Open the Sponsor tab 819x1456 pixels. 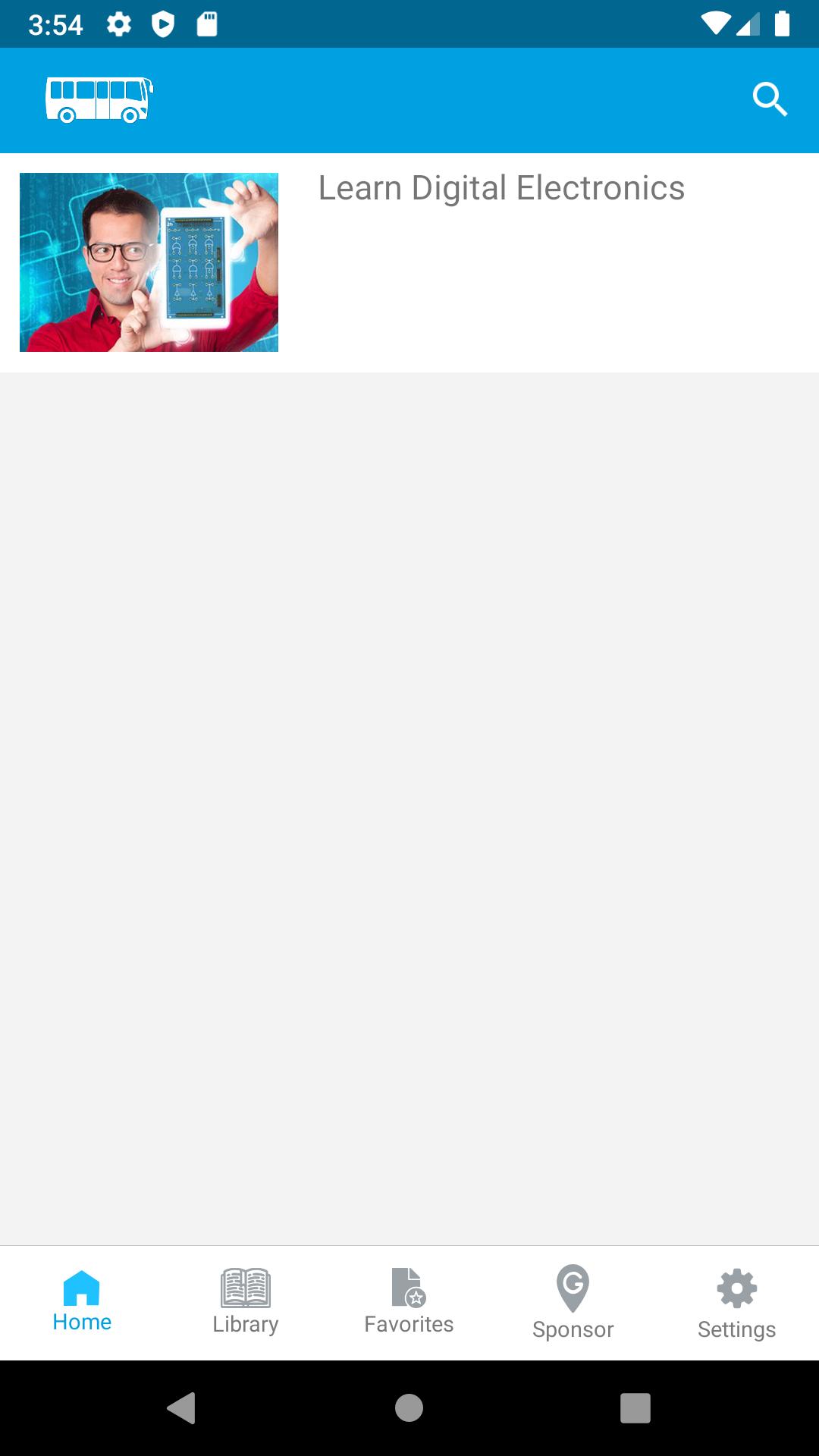[x=573, y=1302]
